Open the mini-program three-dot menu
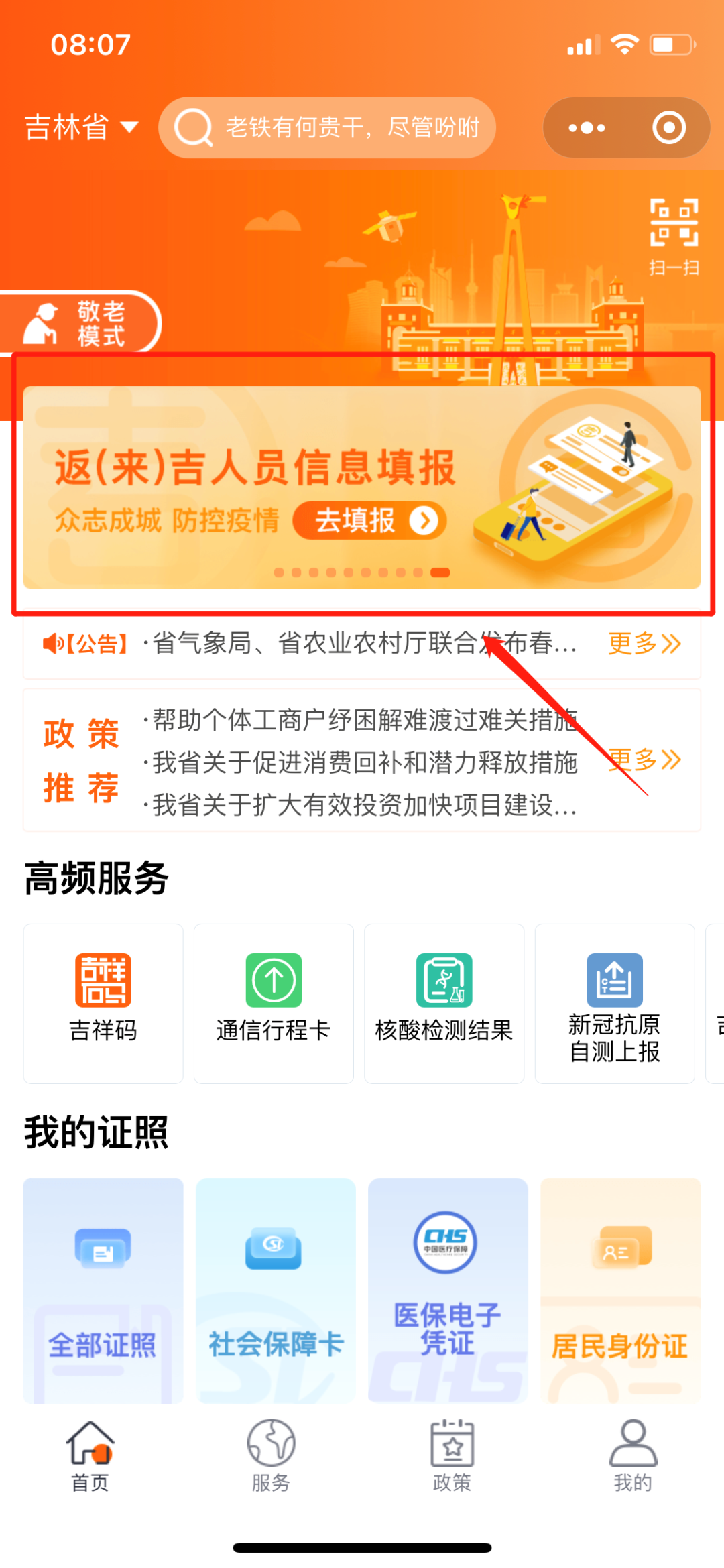This screenshot has height=1568, width=724. tap(587, 127)
